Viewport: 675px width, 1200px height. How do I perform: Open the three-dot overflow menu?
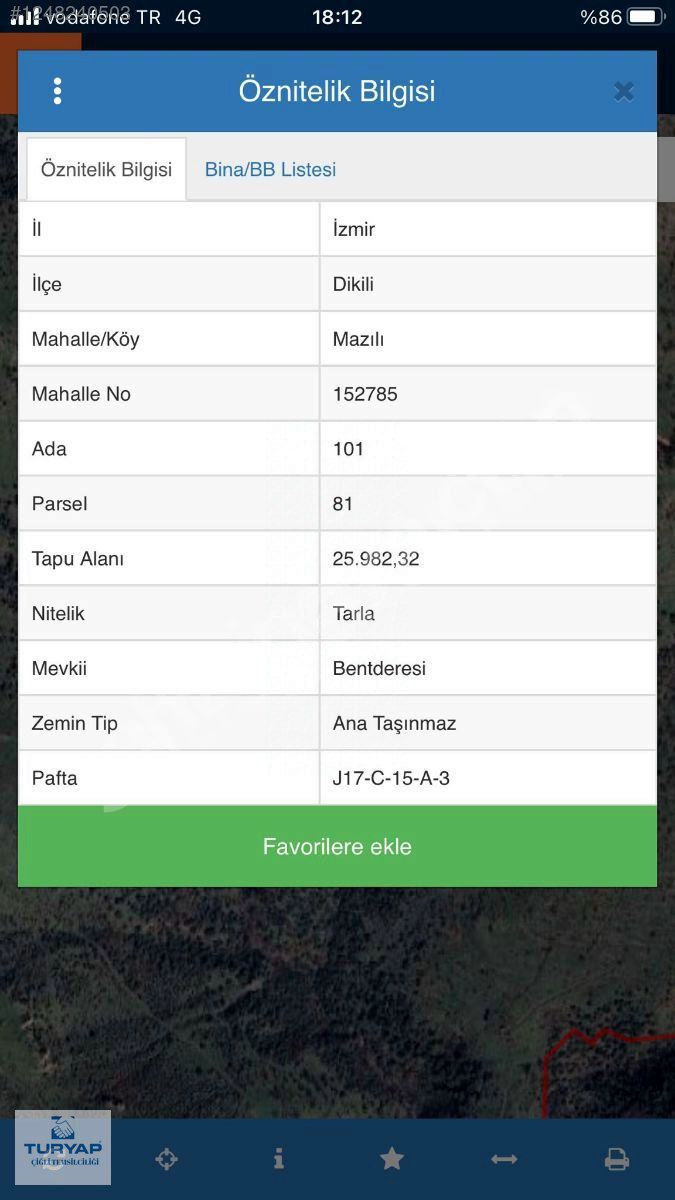57,91
